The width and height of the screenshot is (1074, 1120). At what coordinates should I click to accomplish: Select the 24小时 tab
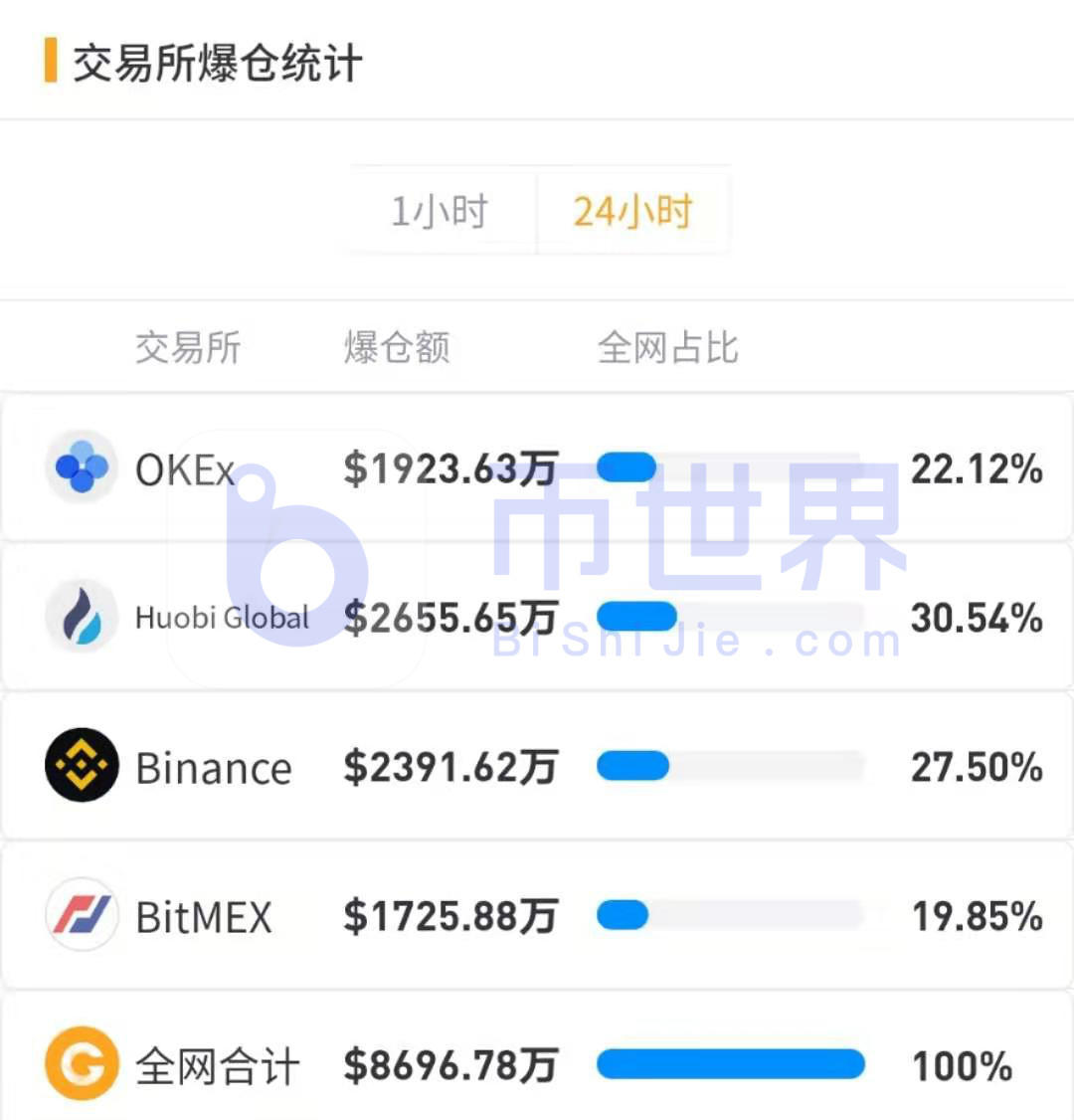(x=632, y=211)
